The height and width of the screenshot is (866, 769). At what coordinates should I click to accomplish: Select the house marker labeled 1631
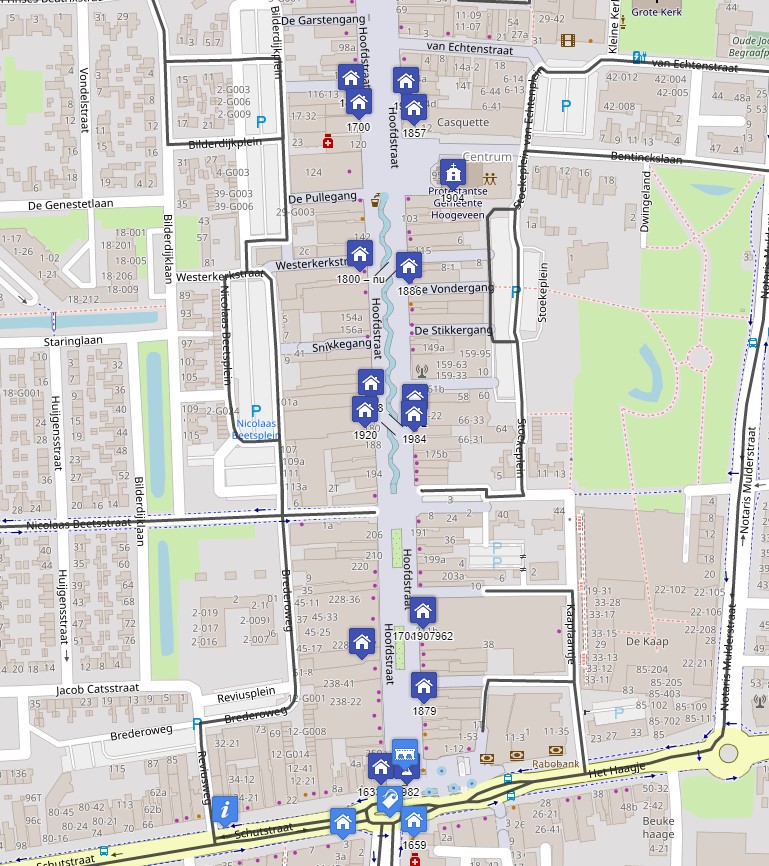tap(380, 769)
